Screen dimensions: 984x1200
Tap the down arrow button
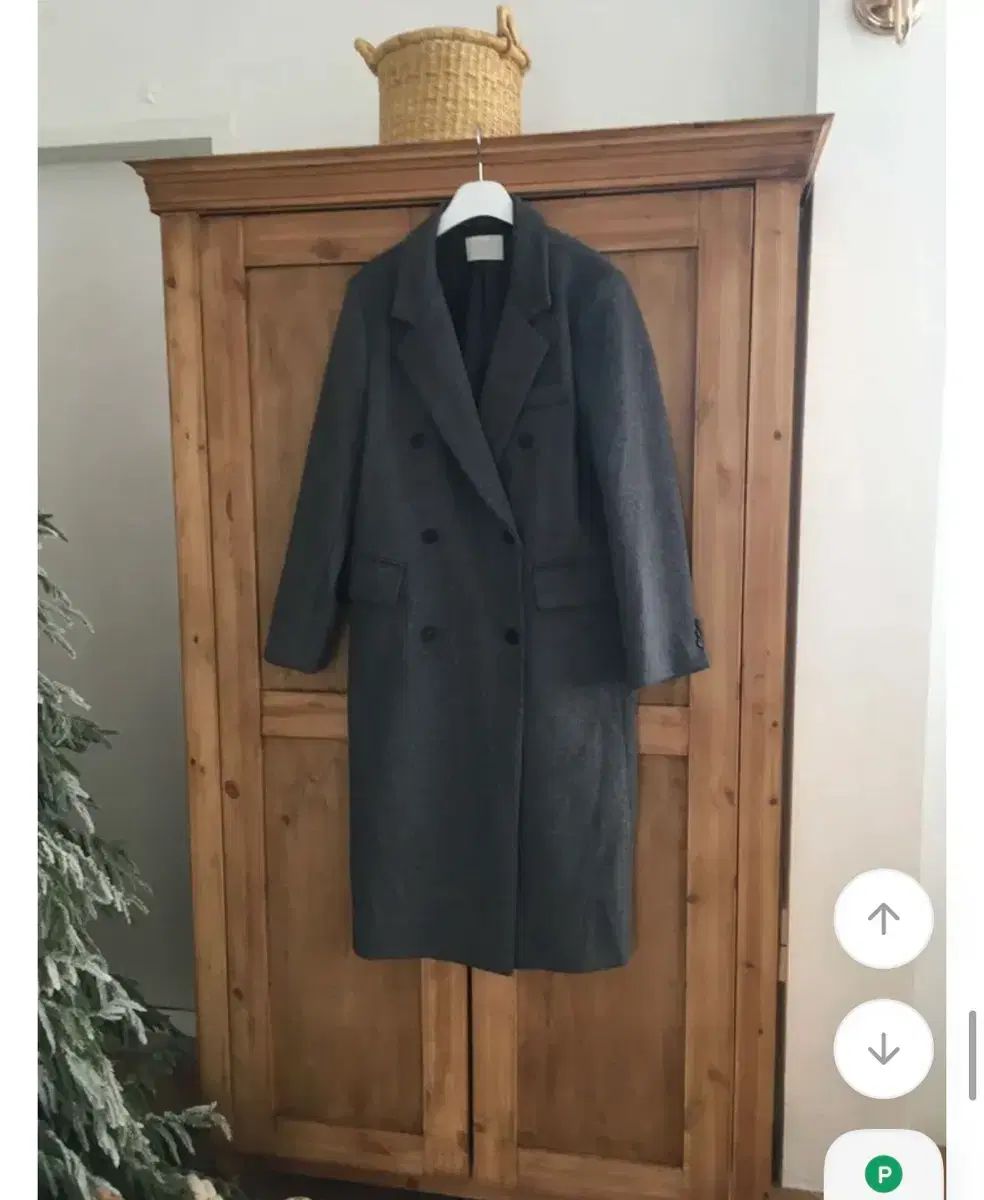(883, 1049)
